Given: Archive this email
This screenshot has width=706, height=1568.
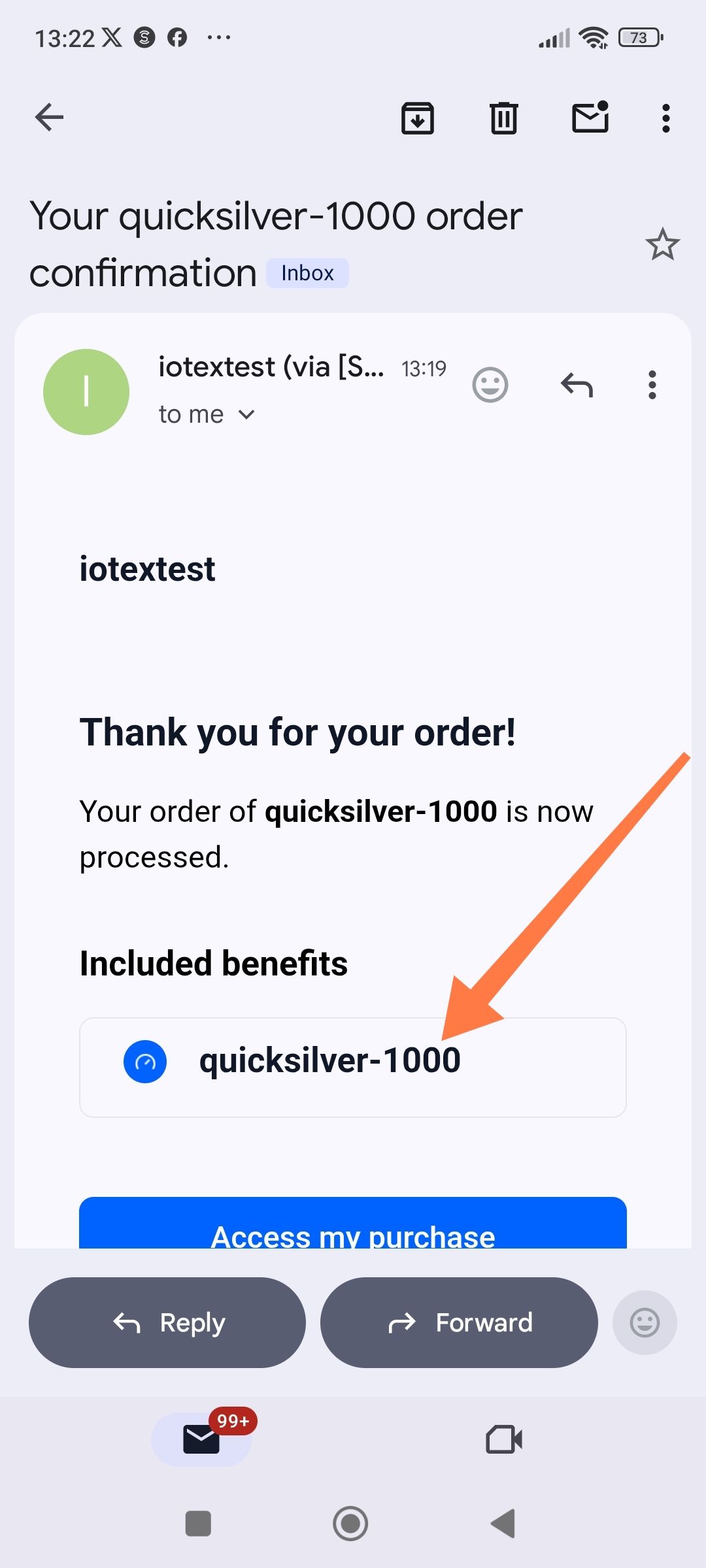Looking at the screenshot, I should [418, 118].
